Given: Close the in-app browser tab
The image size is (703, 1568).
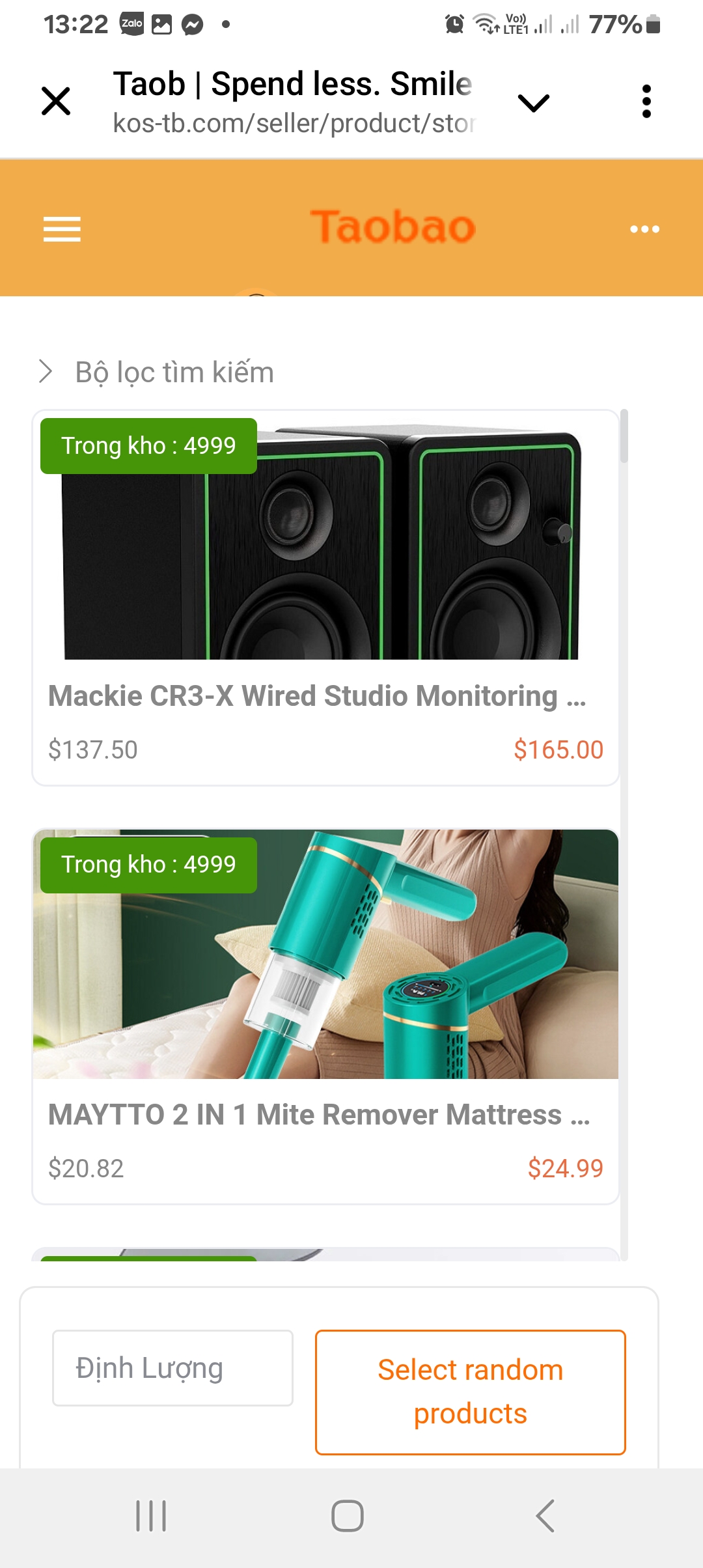Looking at the screenshot, I should [x=56, y=102].
